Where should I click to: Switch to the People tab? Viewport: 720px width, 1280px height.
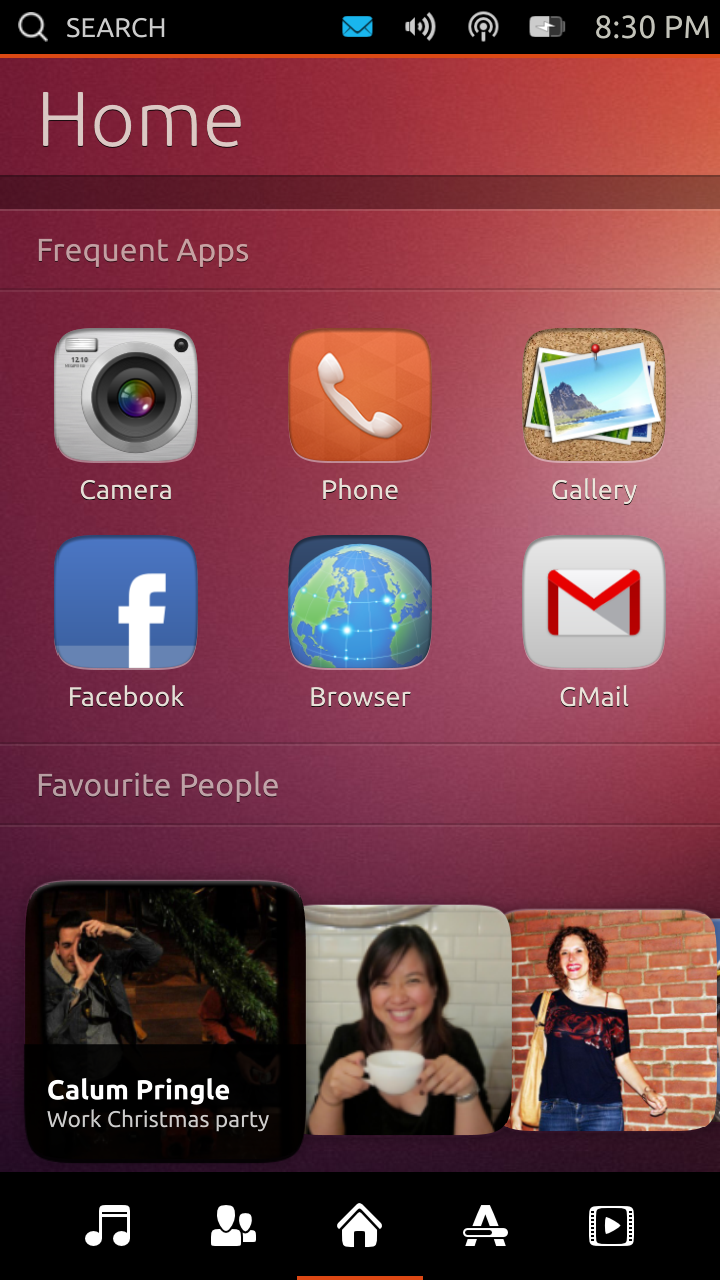(233, 1226)
